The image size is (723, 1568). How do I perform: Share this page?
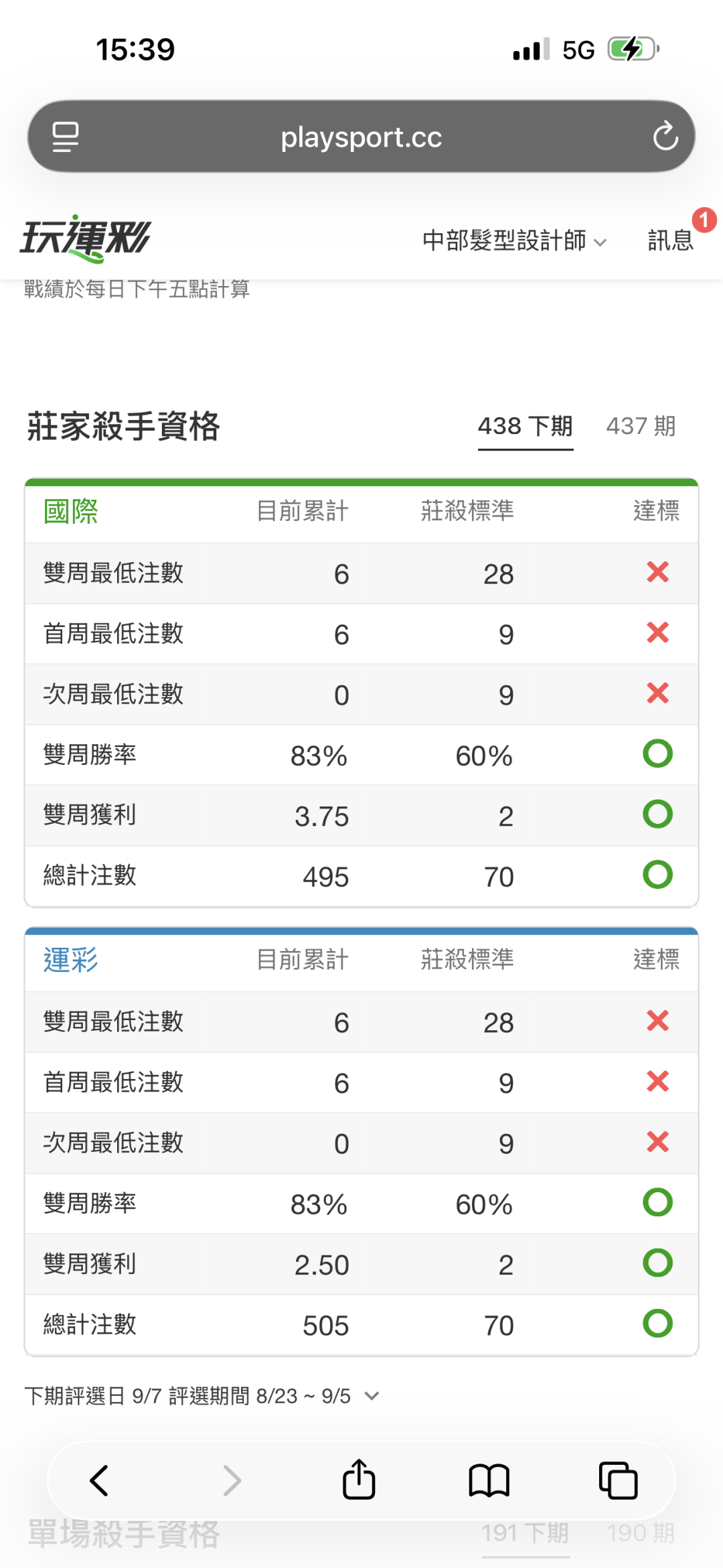(x=359, y=1479)
